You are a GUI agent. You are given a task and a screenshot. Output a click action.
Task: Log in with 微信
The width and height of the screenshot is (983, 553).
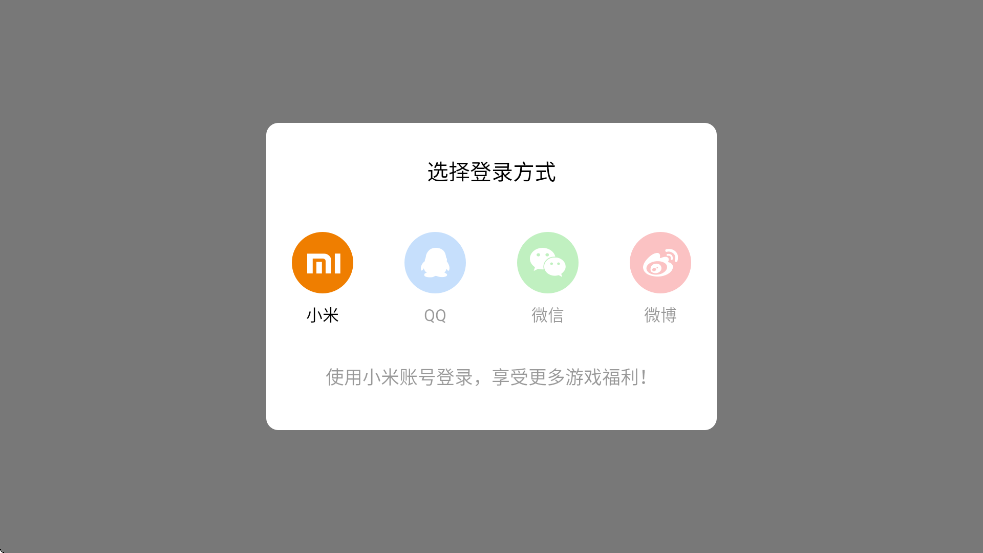pyautogui.click(x=547, y=263)
